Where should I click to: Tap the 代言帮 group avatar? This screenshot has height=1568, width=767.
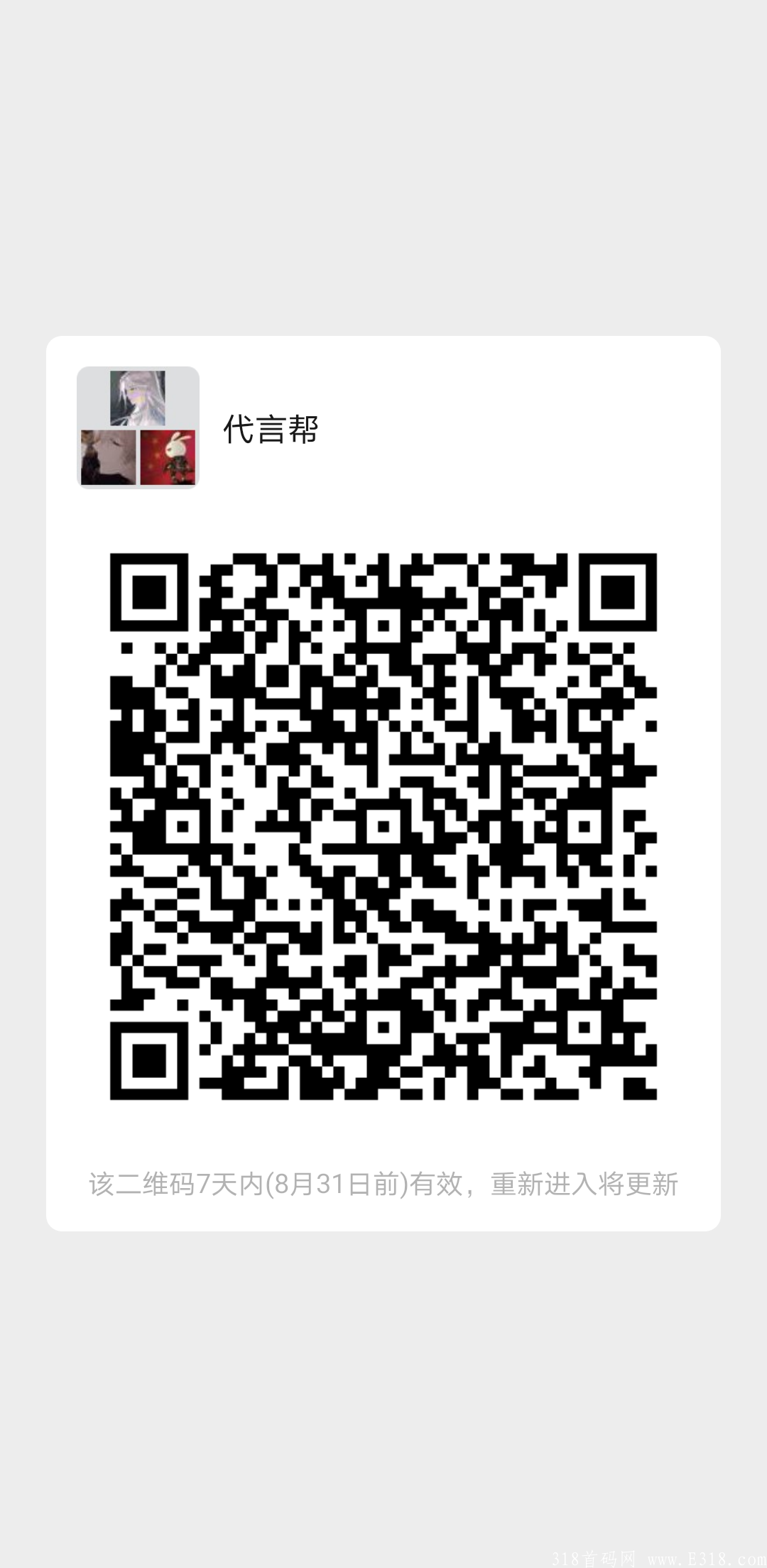pyautogui.click(x=138, y=426)
